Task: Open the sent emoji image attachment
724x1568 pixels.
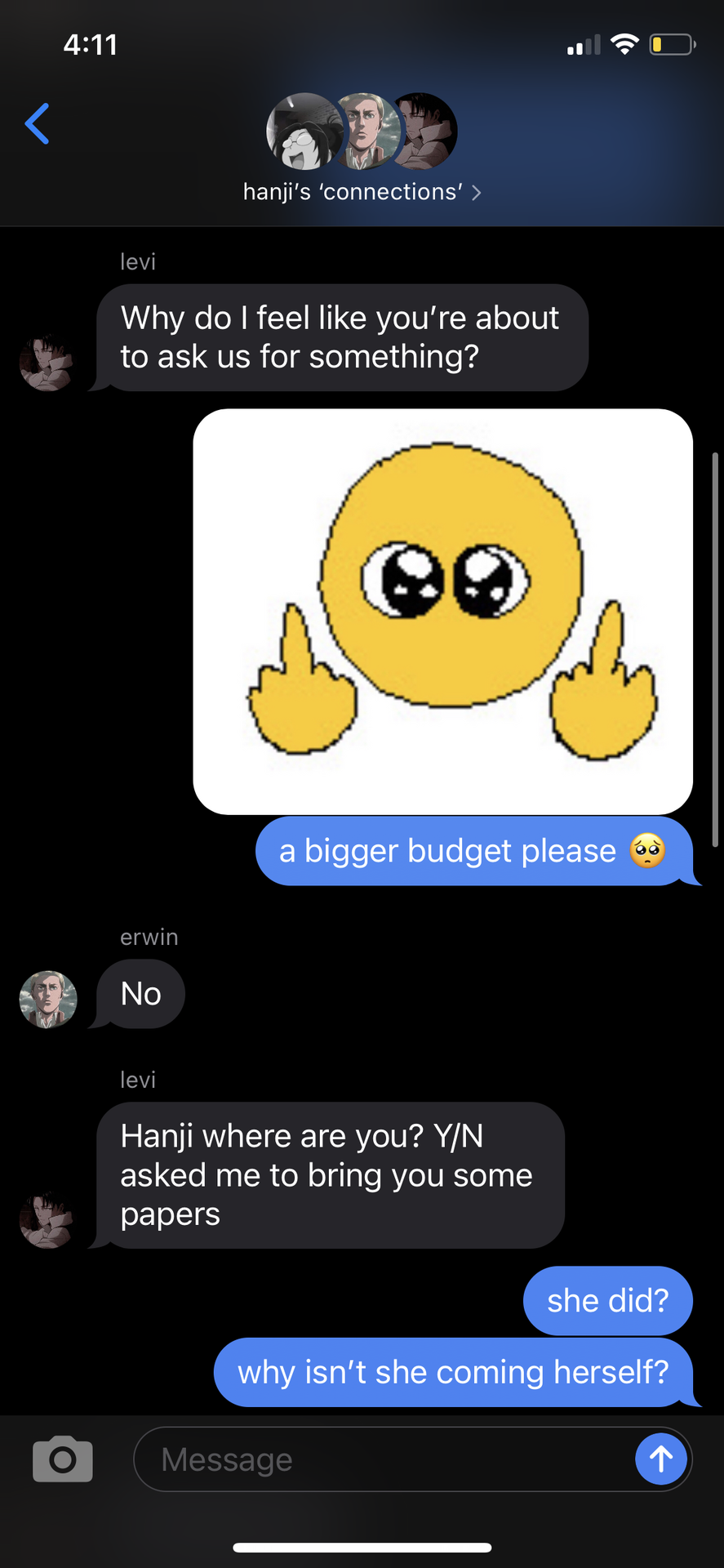Action: click(x=443, y=612)
